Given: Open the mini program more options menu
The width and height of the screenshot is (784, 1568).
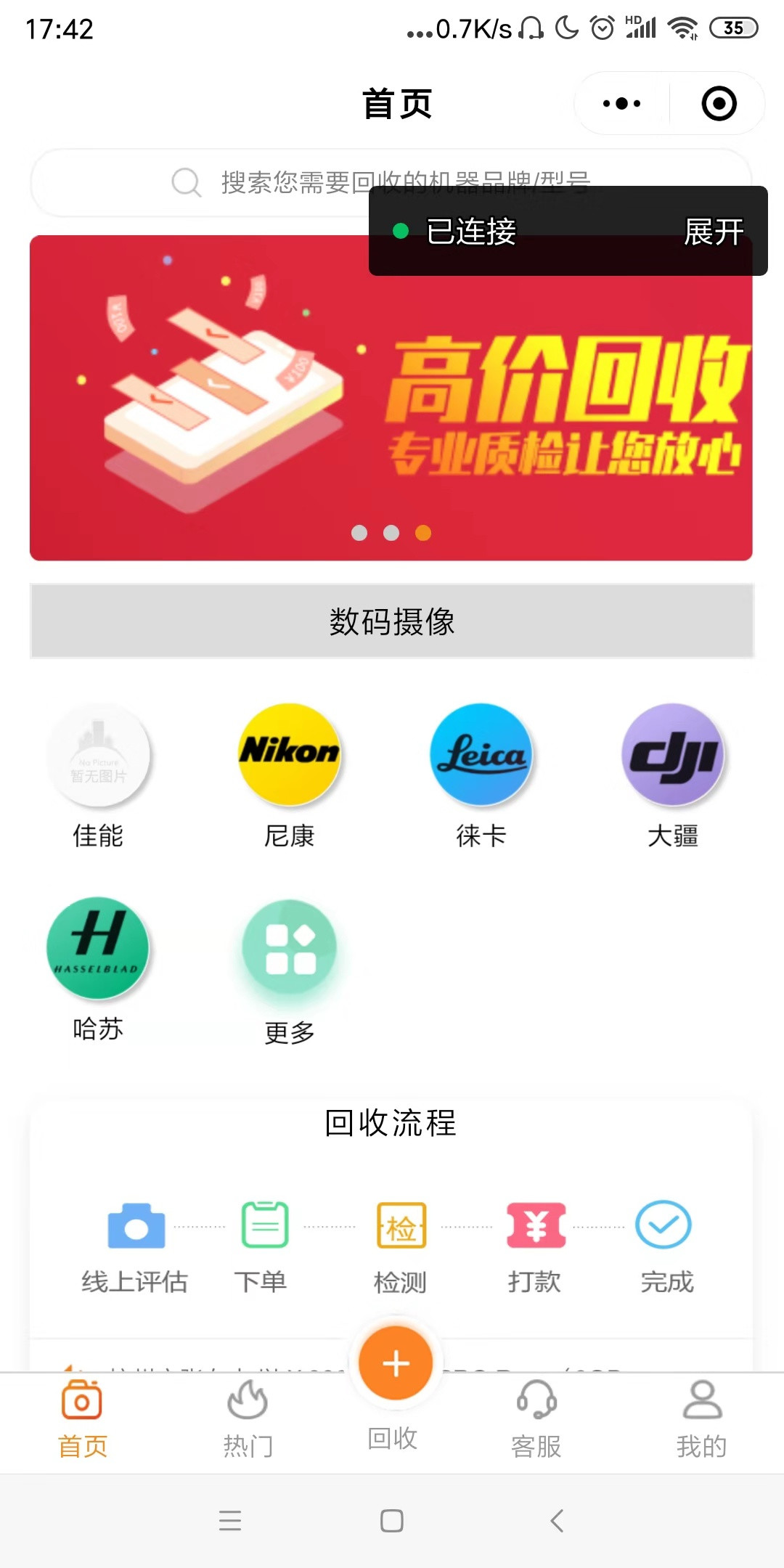Looking at the screenshot, I should click(622, 104).
